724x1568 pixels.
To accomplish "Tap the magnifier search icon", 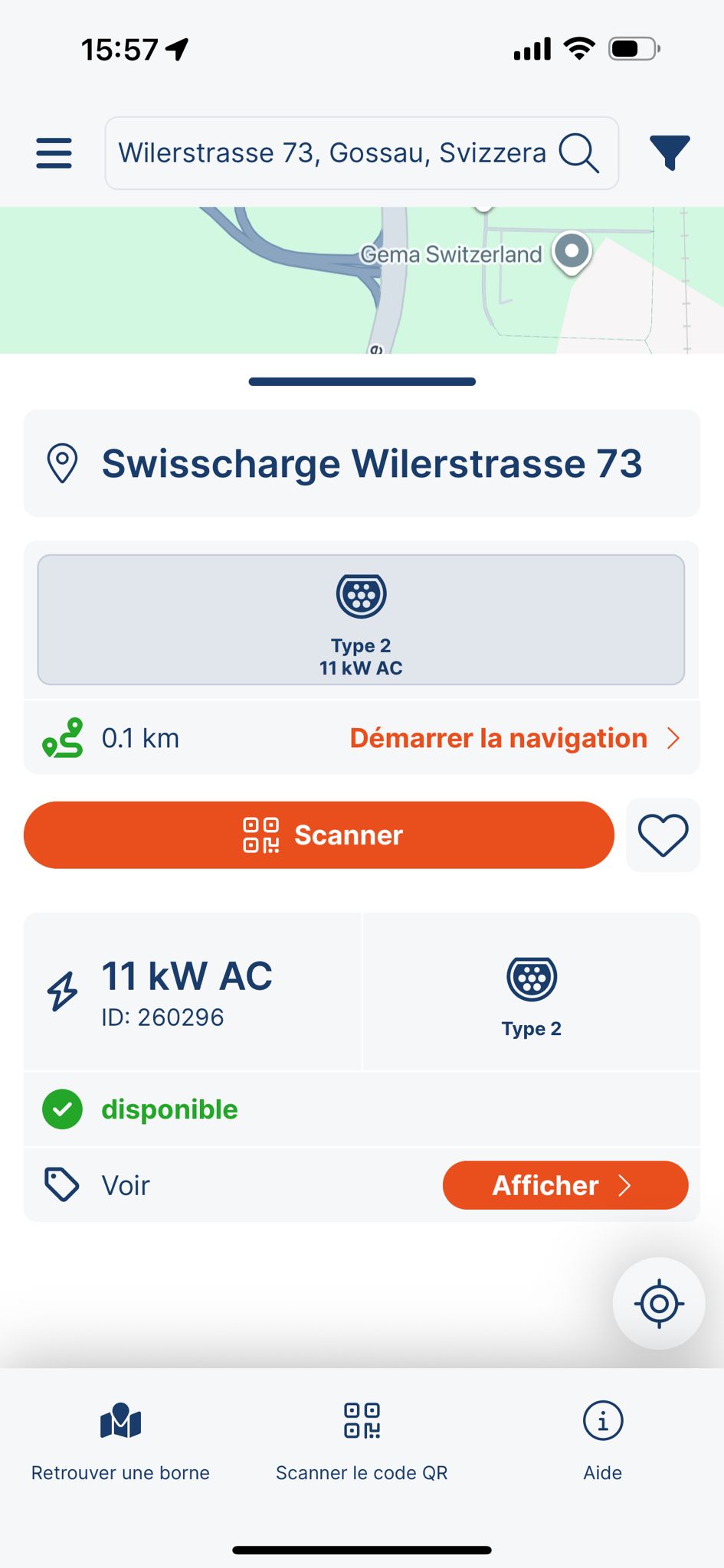I will coord(578,153).
